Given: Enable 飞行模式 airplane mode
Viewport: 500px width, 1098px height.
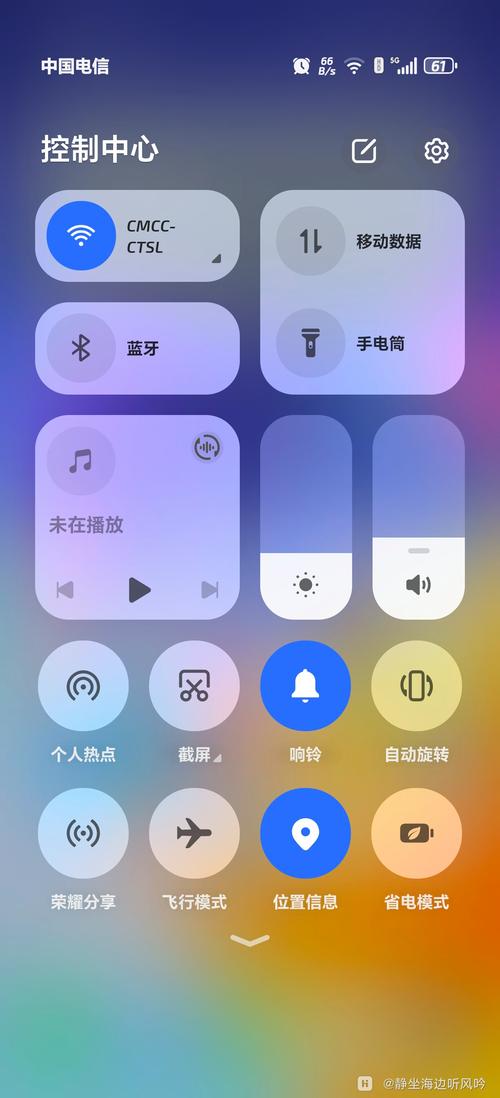Looking at the screenshot, I should [194, 833].
